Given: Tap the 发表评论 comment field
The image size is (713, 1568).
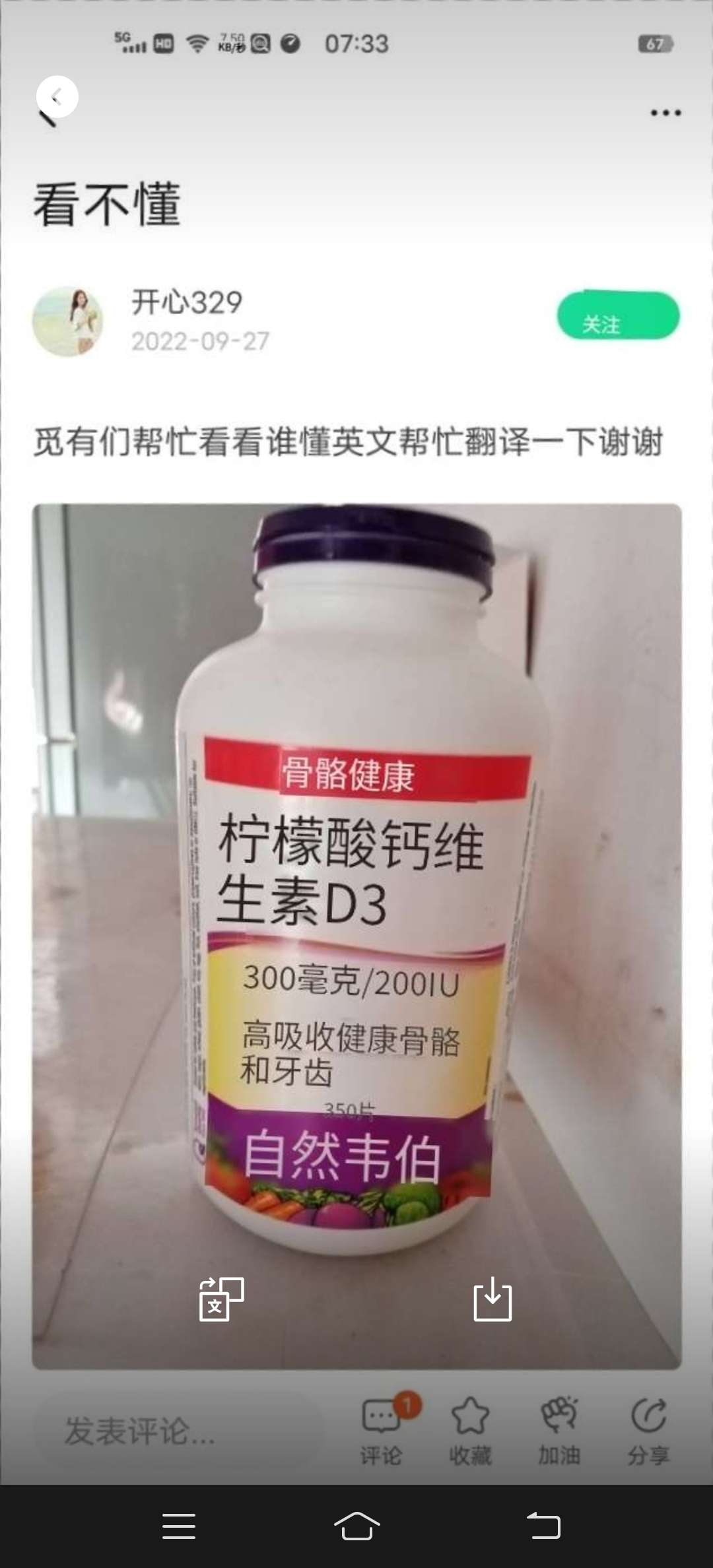Looking at the screenshot, I should 178,1431.
